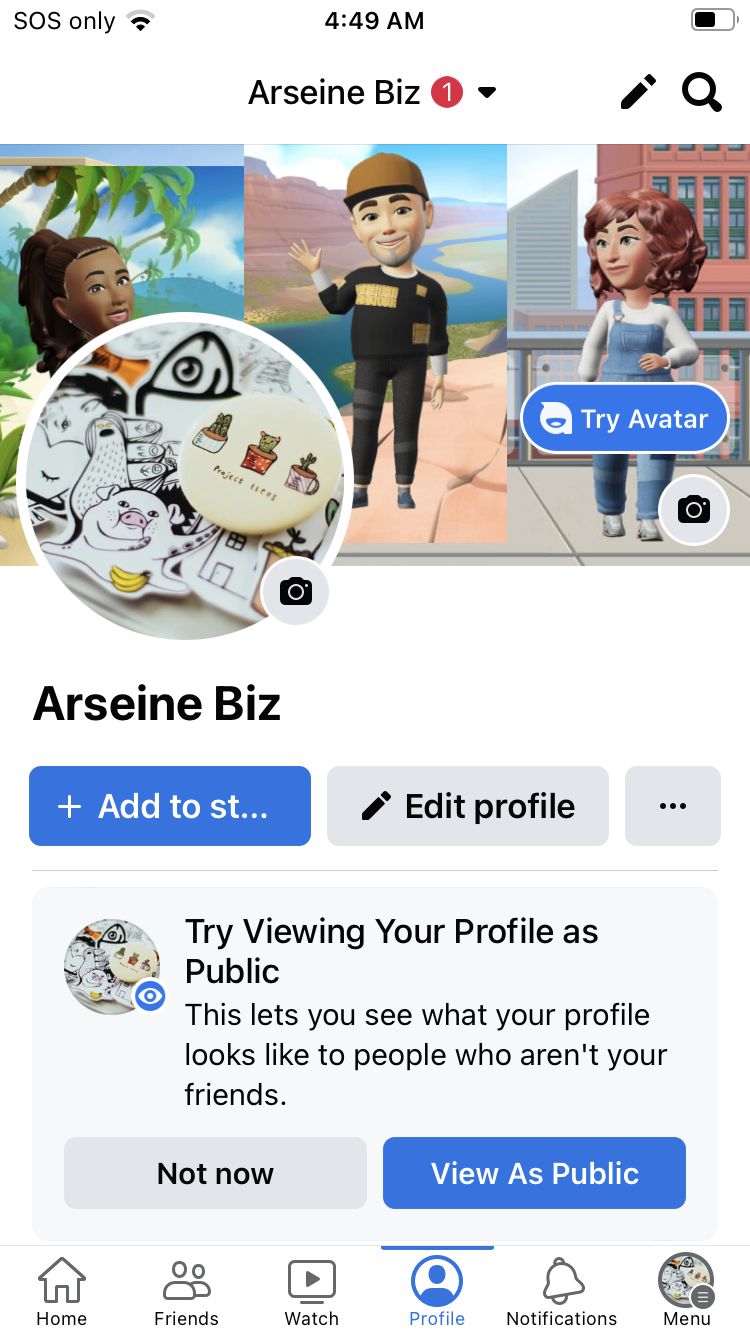Switch to the Friends tab
The height and width of the screenshot is (1334, 750).
coord(186,1291)
